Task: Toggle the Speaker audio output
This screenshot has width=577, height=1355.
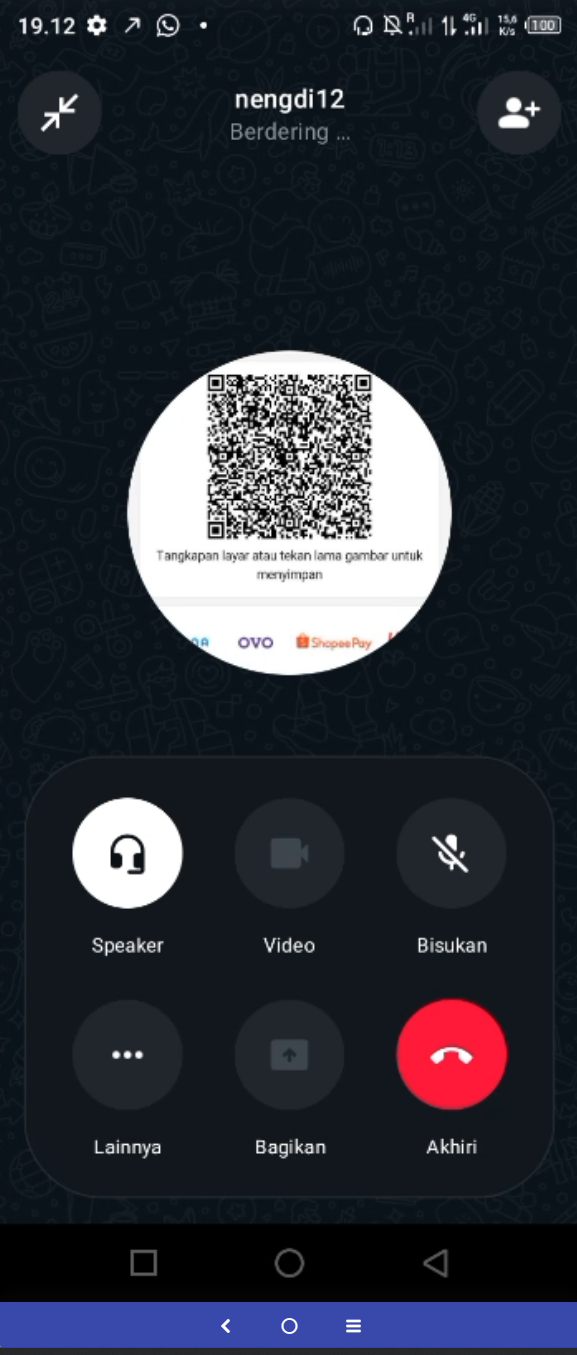Action: [127, 853]
